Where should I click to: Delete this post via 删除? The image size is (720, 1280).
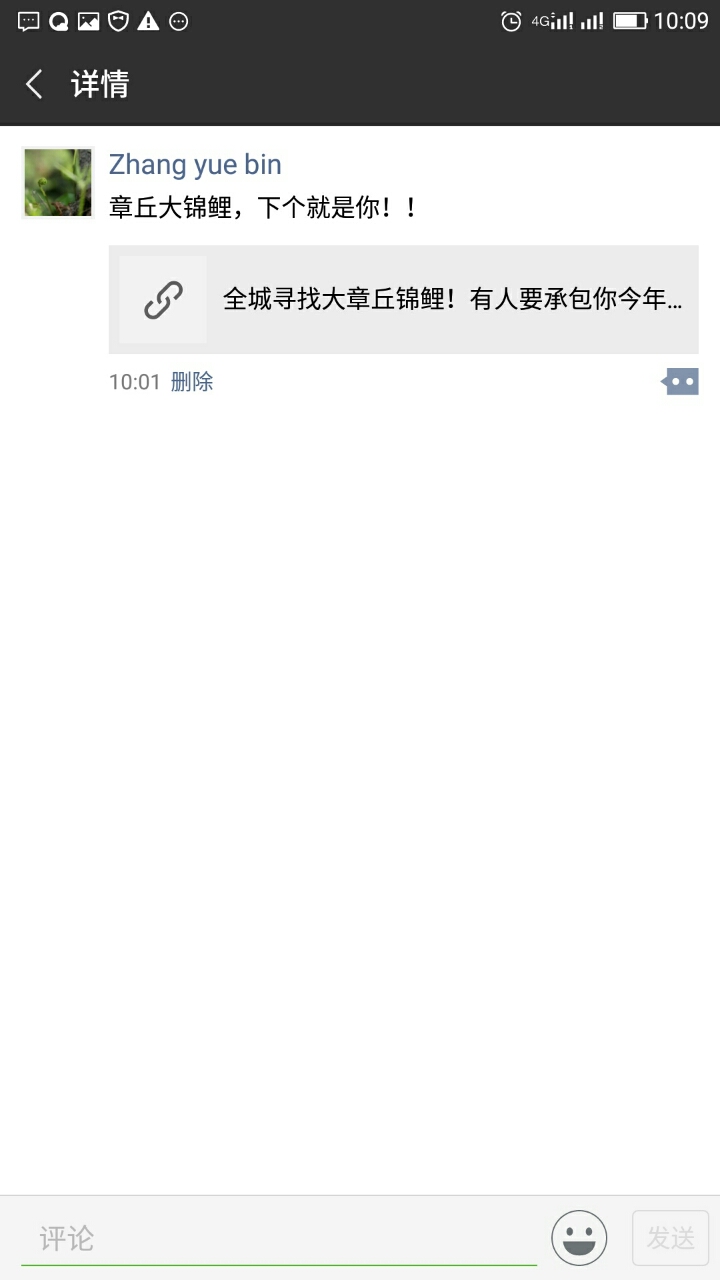[192, 381]
